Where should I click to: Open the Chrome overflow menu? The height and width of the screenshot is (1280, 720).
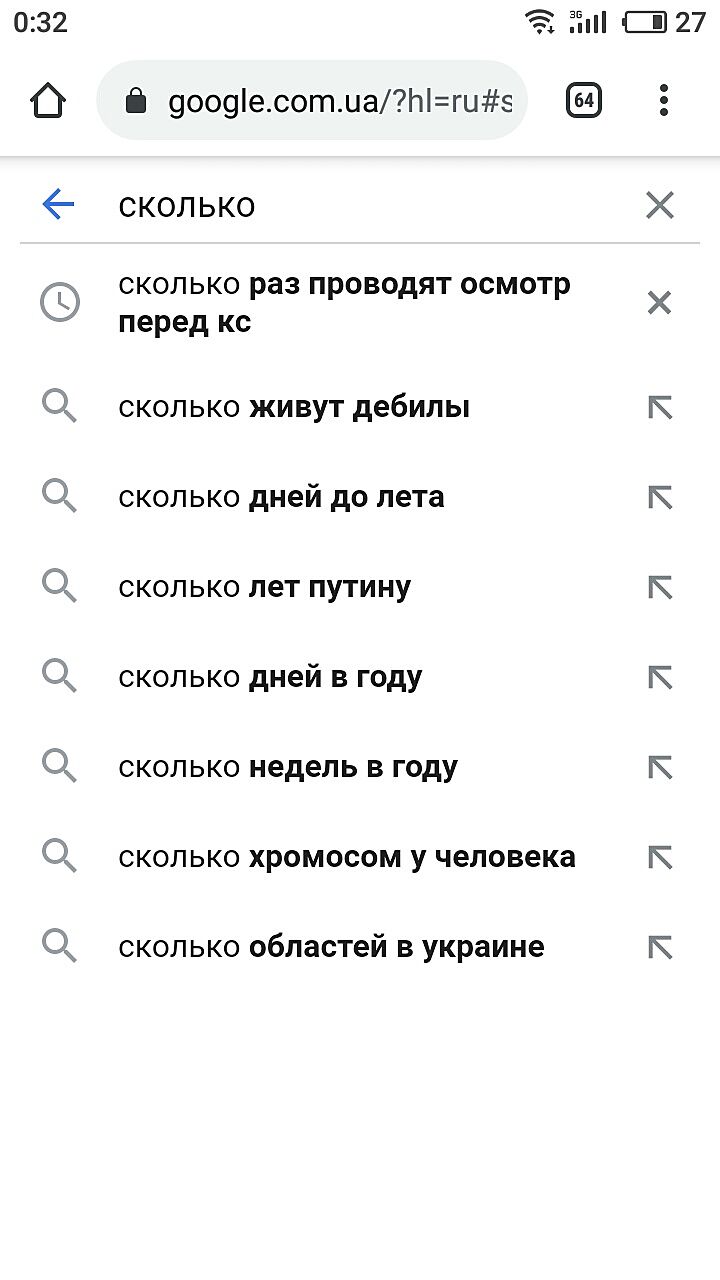pos(664,101)
